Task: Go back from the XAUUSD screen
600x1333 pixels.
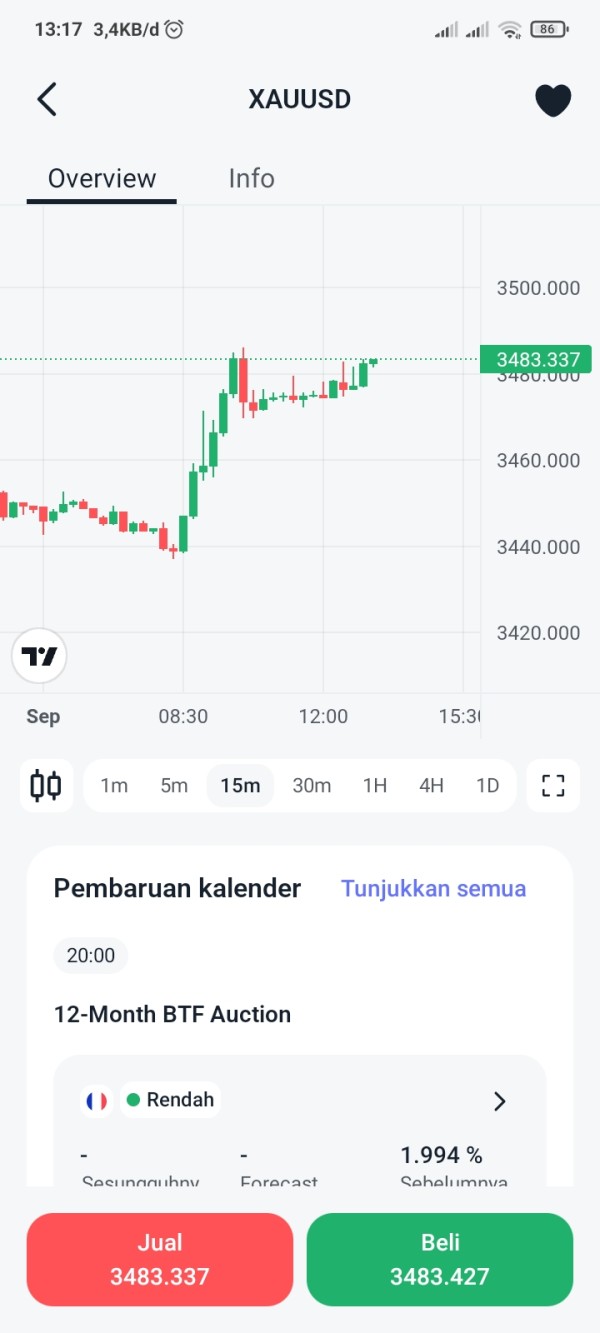Action: (x=47, y=99)
